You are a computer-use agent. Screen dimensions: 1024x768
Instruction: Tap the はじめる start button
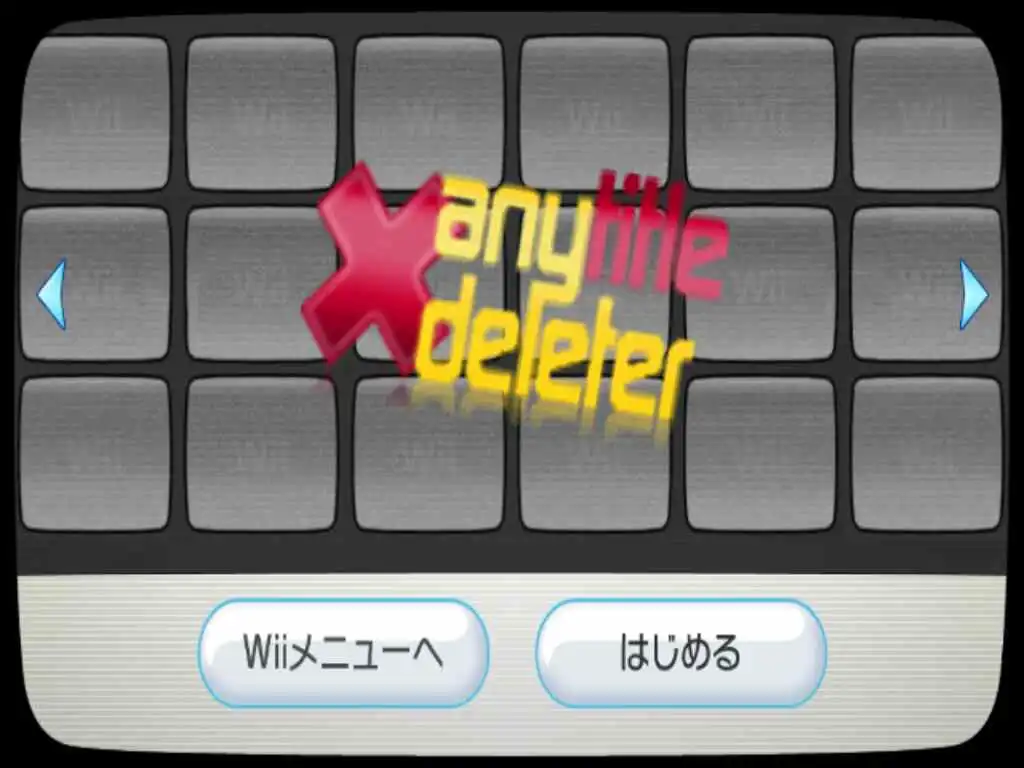(681, 654)
